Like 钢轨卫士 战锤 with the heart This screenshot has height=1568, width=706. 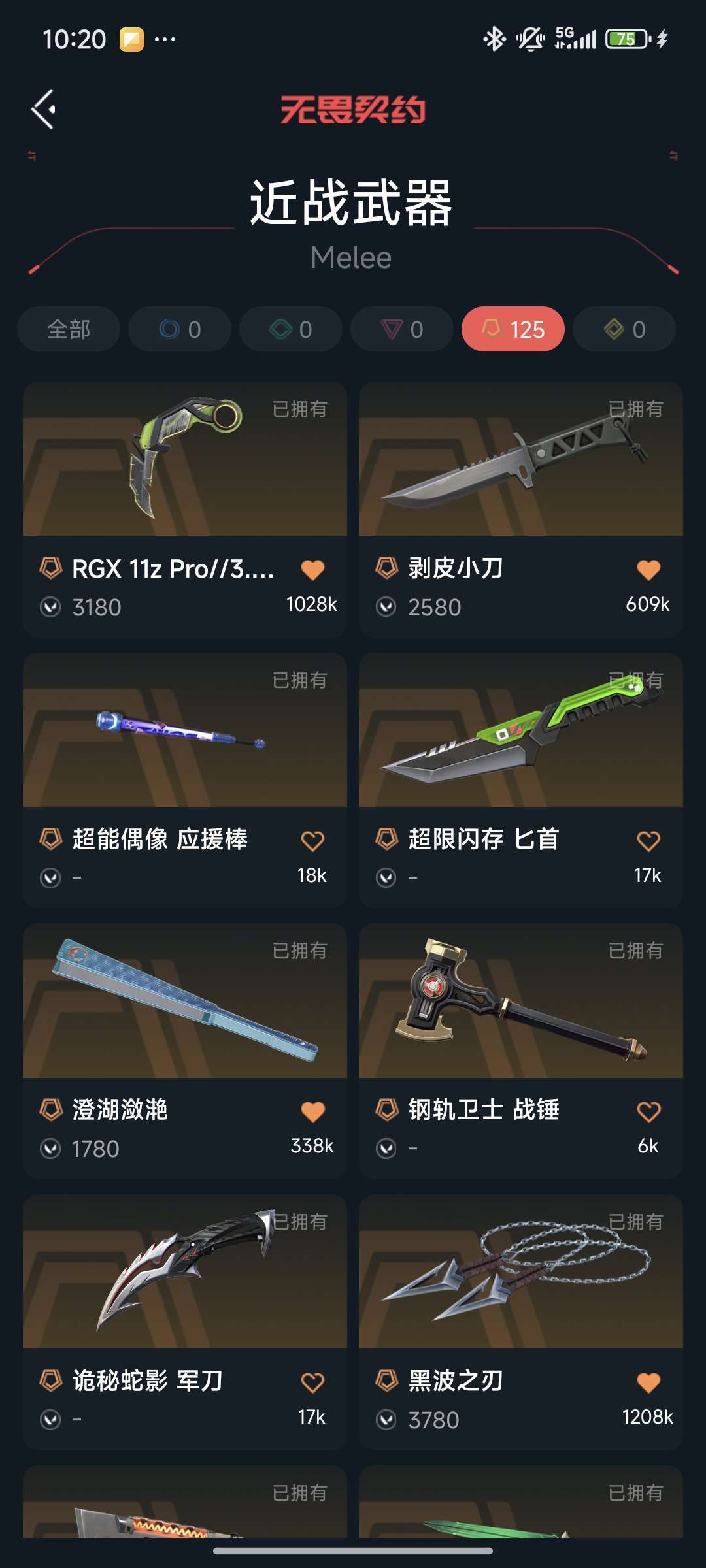(648, 1111)
